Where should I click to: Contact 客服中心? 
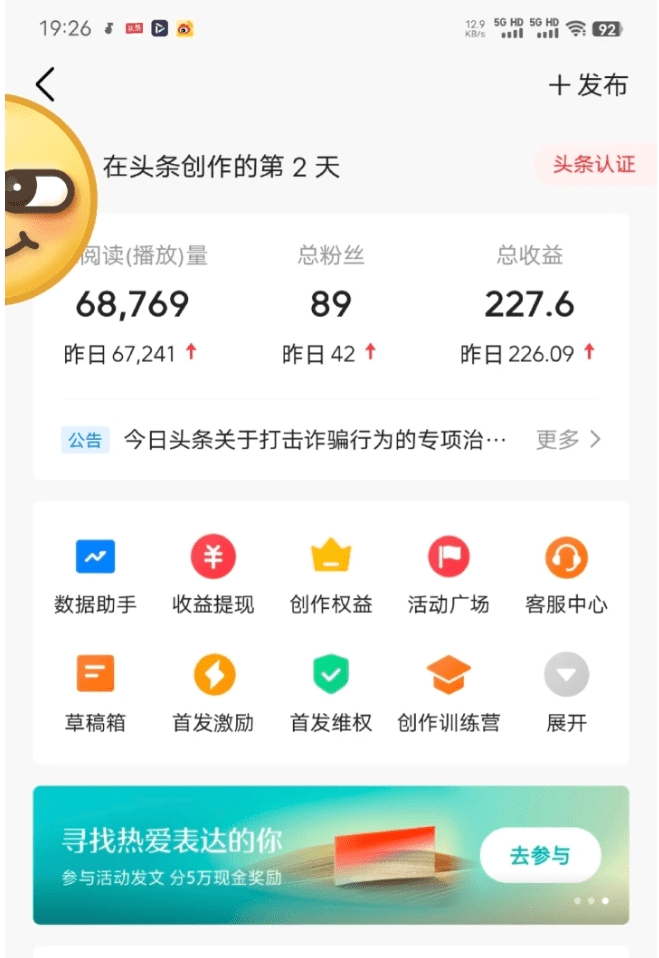[566, 574]
